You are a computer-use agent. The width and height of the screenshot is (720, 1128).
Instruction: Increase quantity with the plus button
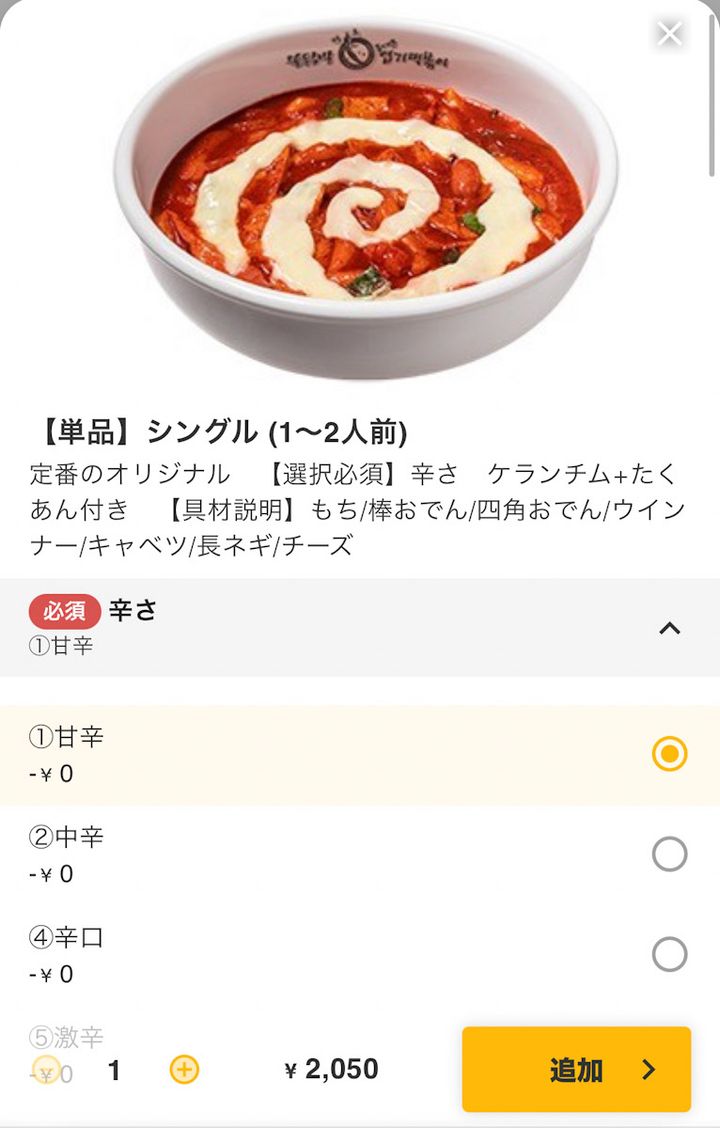point(184,1070)
